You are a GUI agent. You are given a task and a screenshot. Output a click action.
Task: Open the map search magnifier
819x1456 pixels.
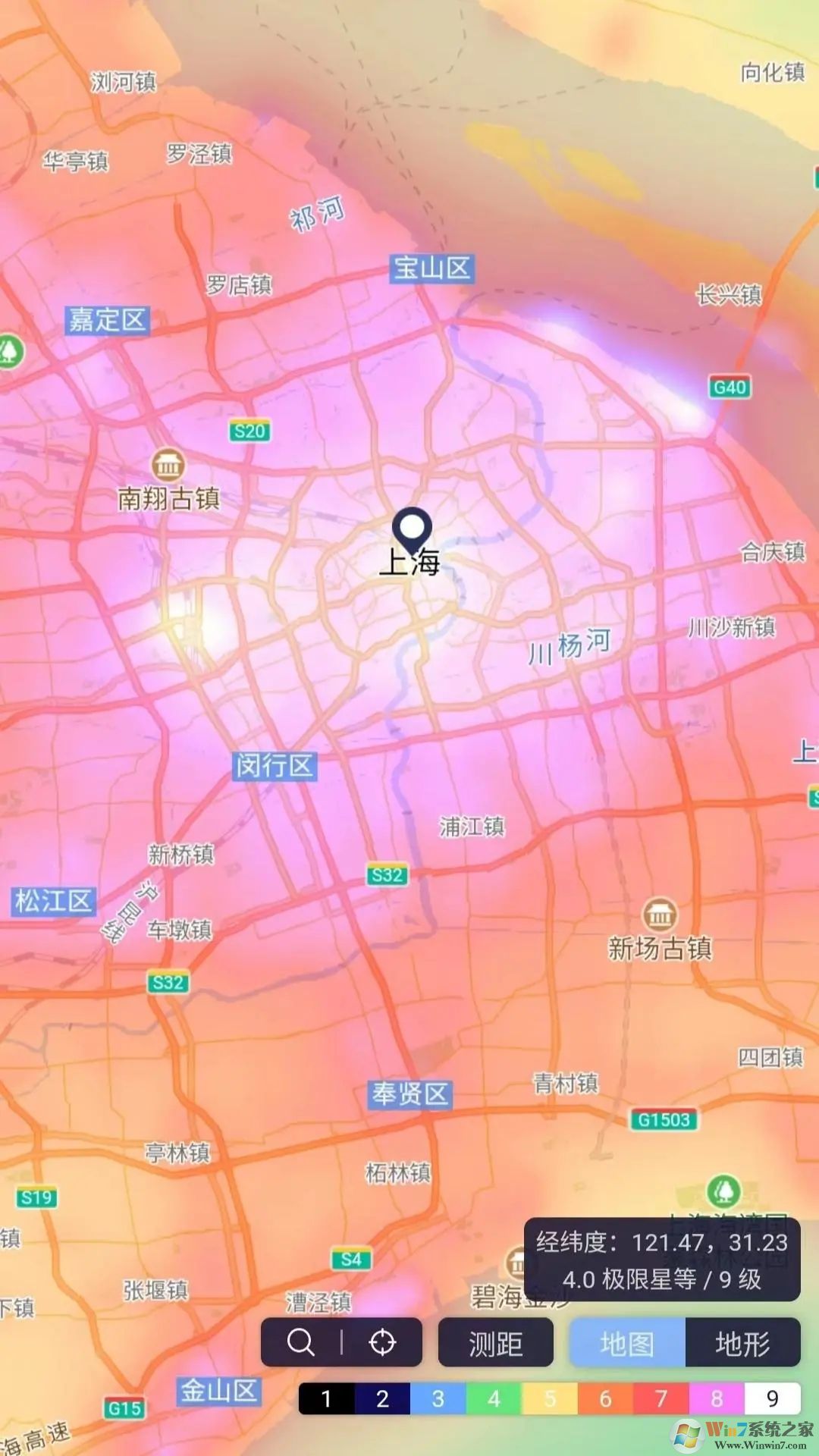(x=301, y=1342)
